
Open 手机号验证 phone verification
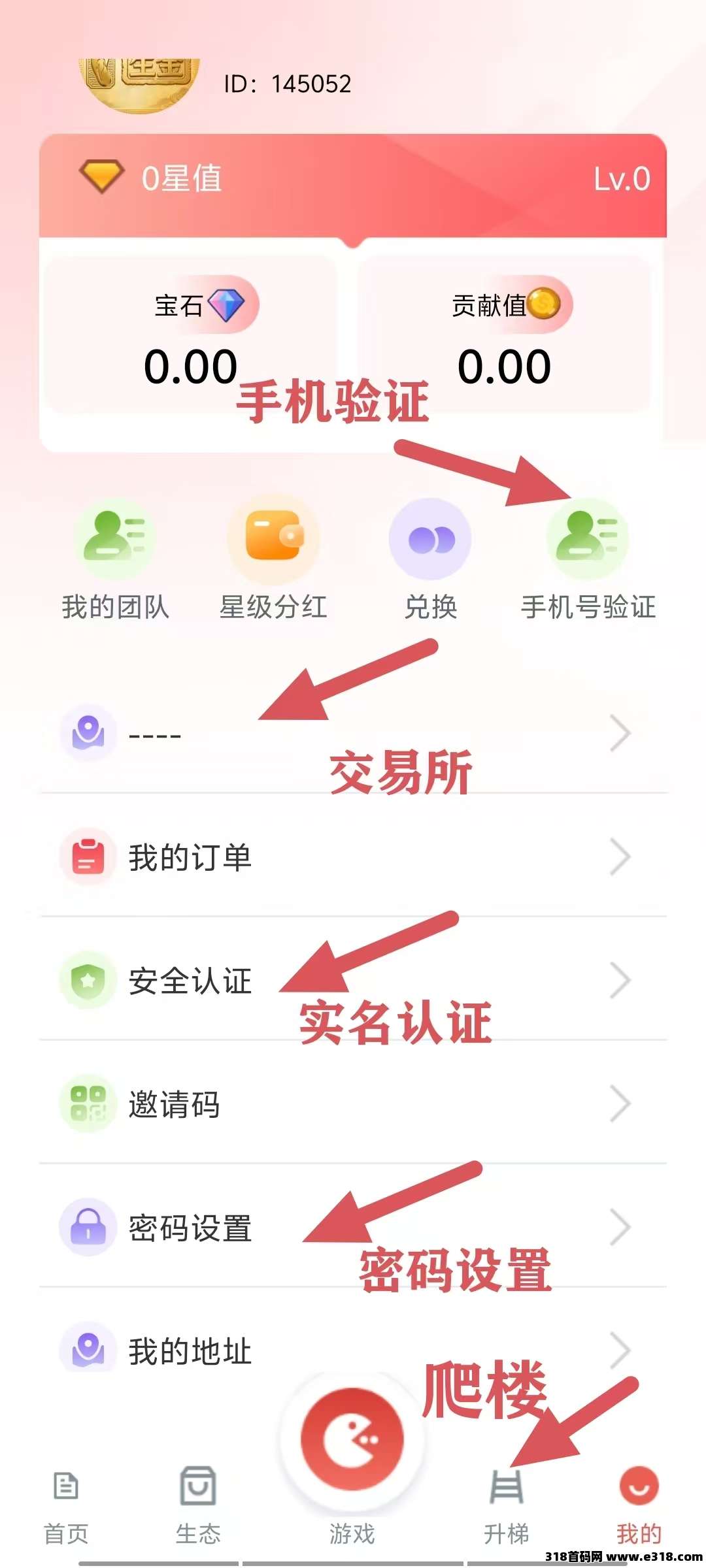(588, 559)
